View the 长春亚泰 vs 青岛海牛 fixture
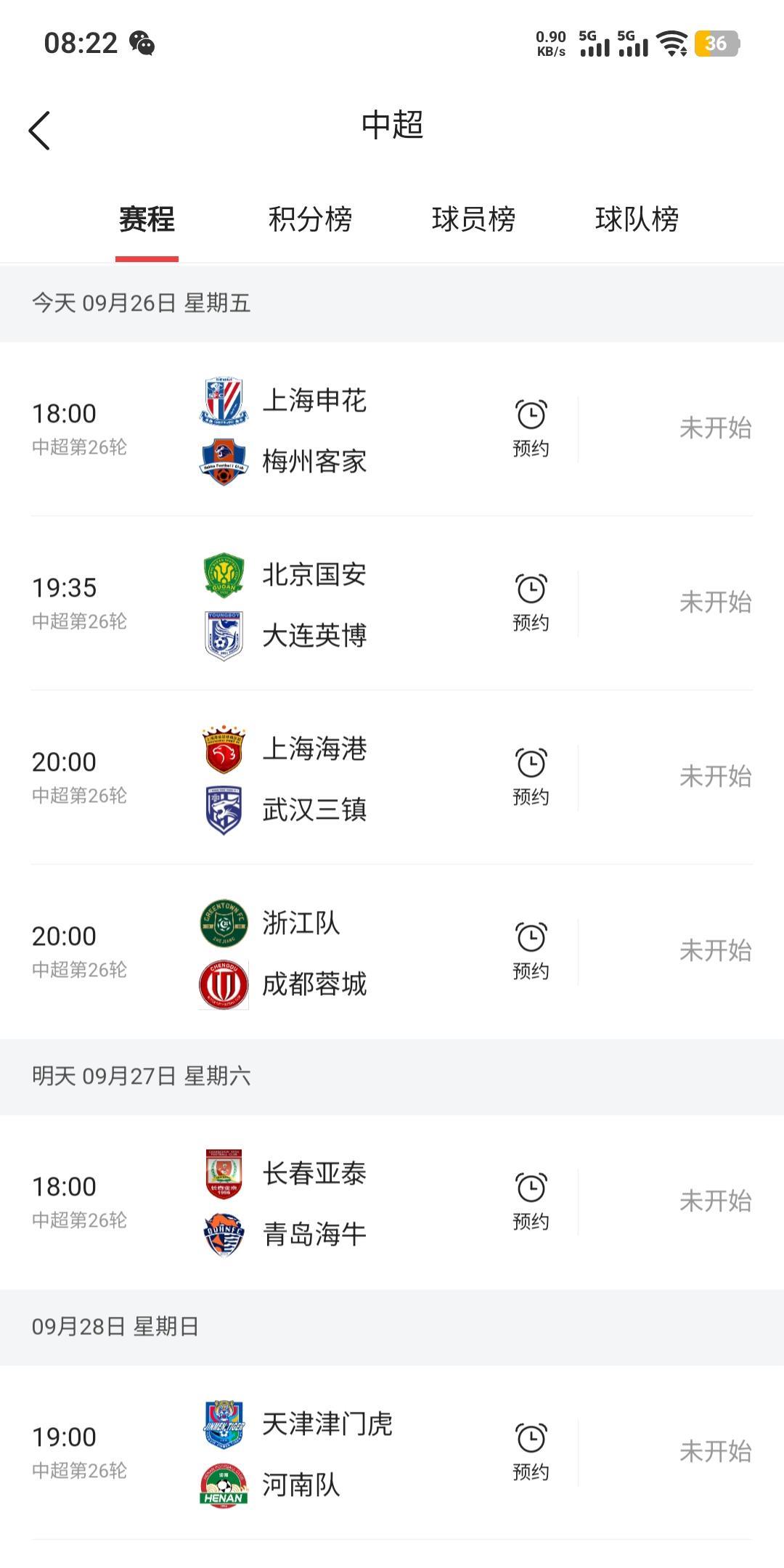Viewport: 784px width, 1568px height. click(x=314, y=1203)
